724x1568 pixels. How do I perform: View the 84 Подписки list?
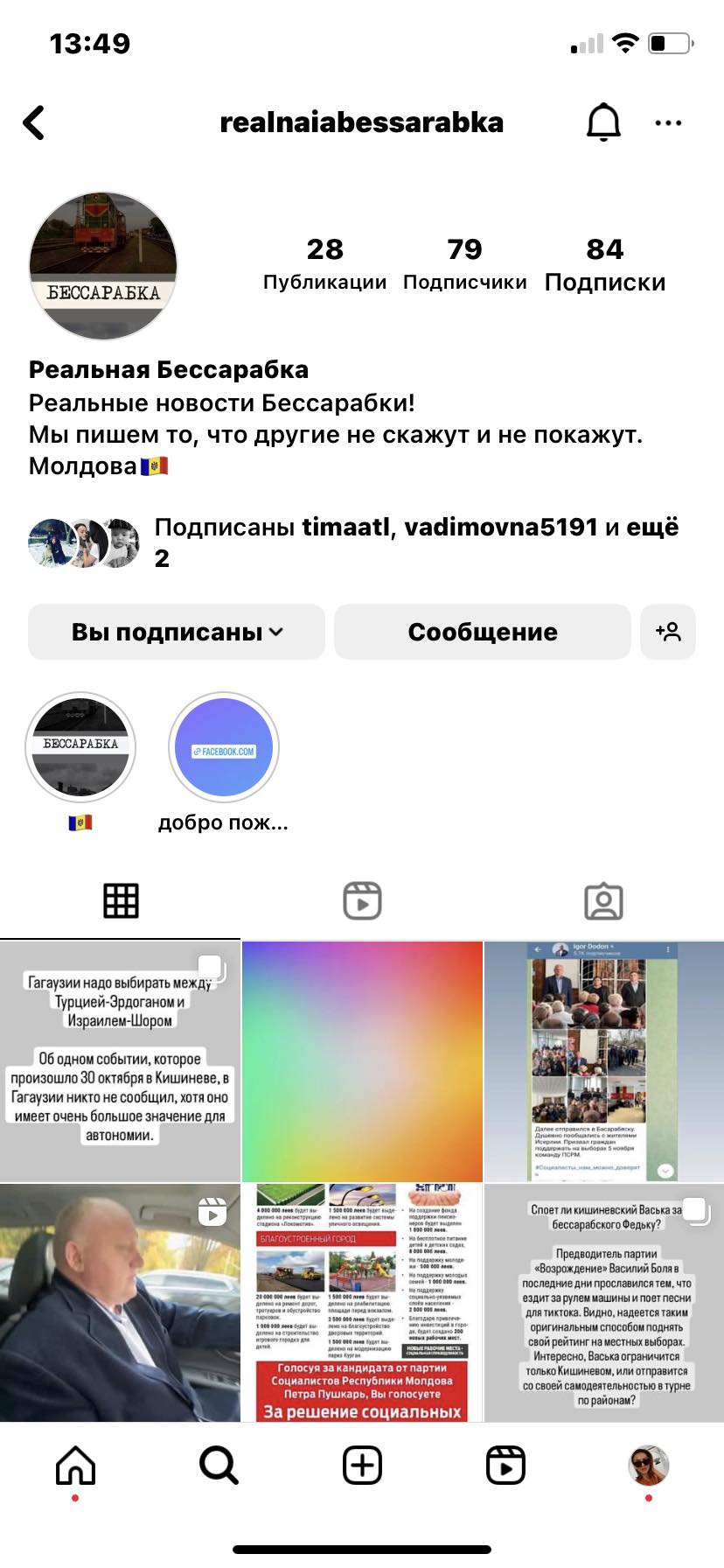click(604, 264)
